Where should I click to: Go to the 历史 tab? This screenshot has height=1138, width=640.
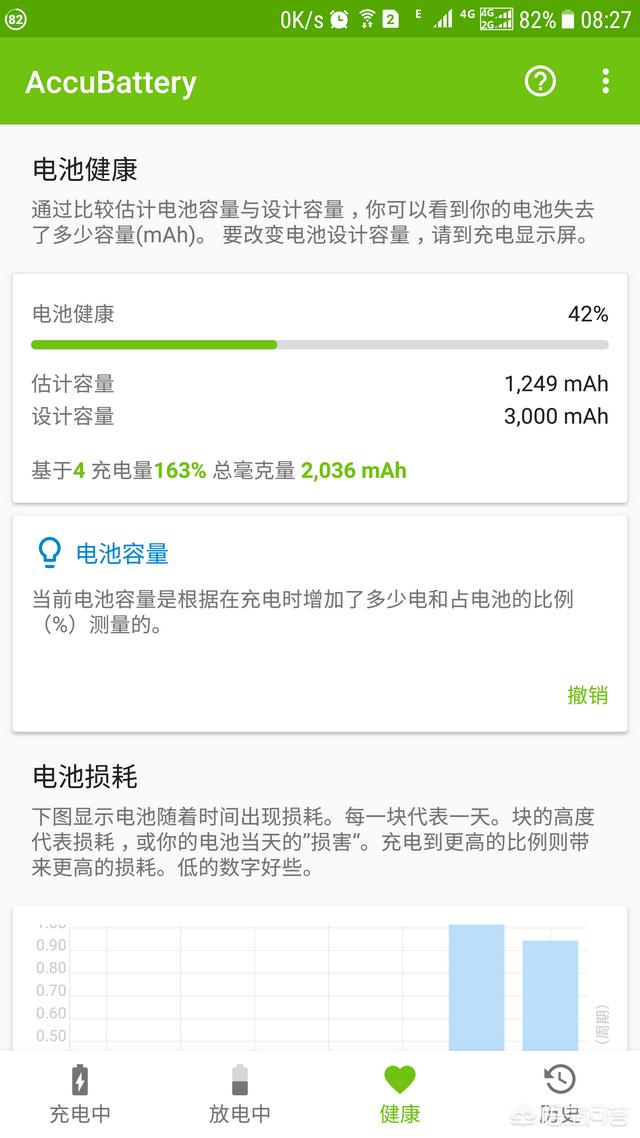click(559, 1094)
